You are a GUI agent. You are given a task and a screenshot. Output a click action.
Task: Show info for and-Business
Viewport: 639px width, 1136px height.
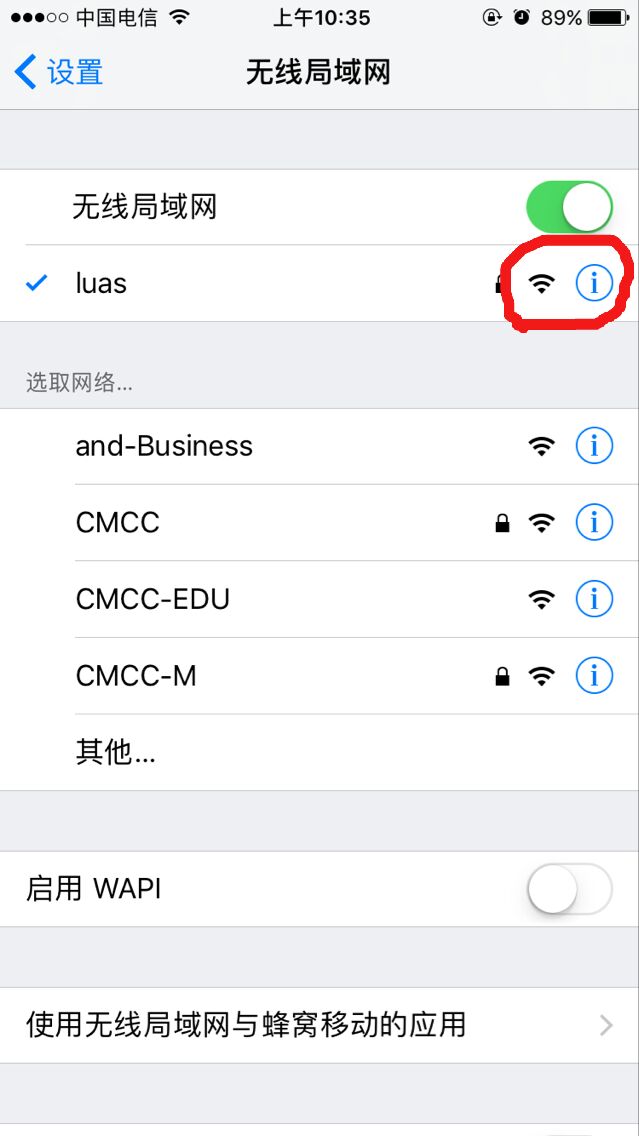[x=594, y=446]
